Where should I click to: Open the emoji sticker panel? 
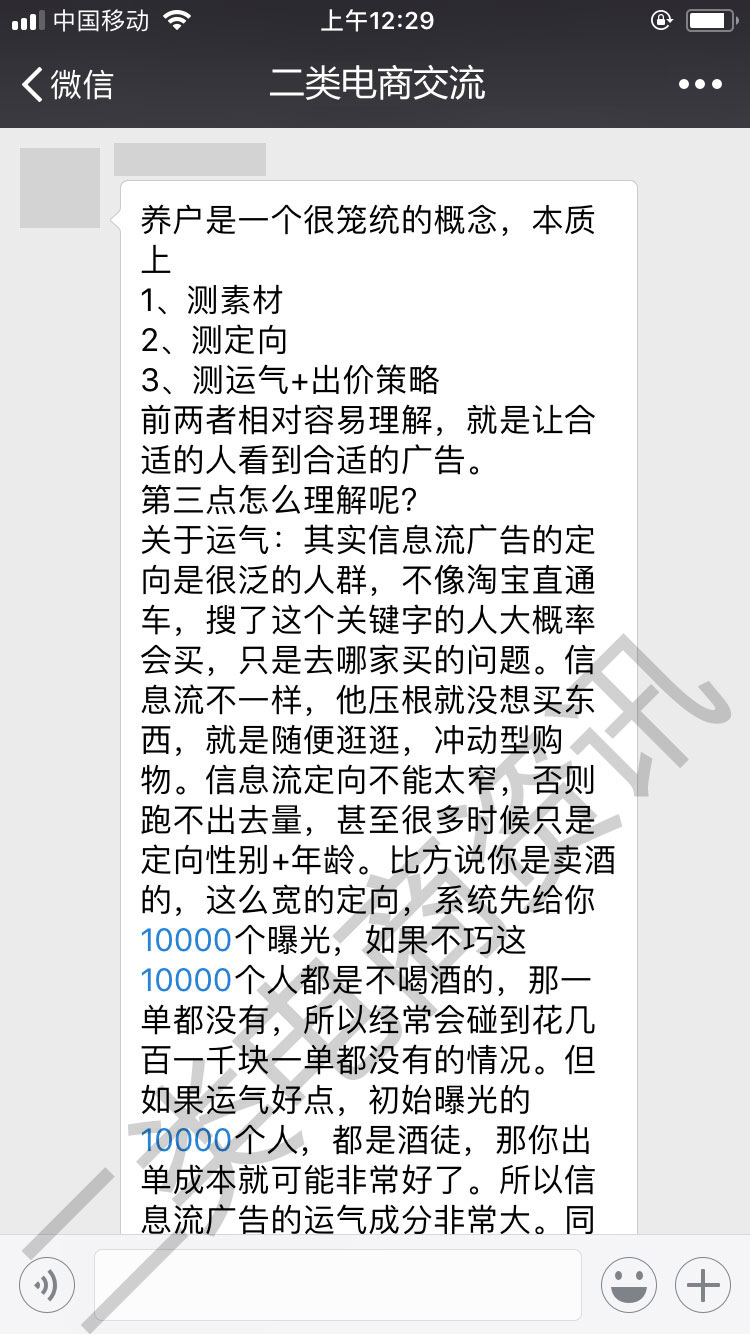[x=629, y=1284]
